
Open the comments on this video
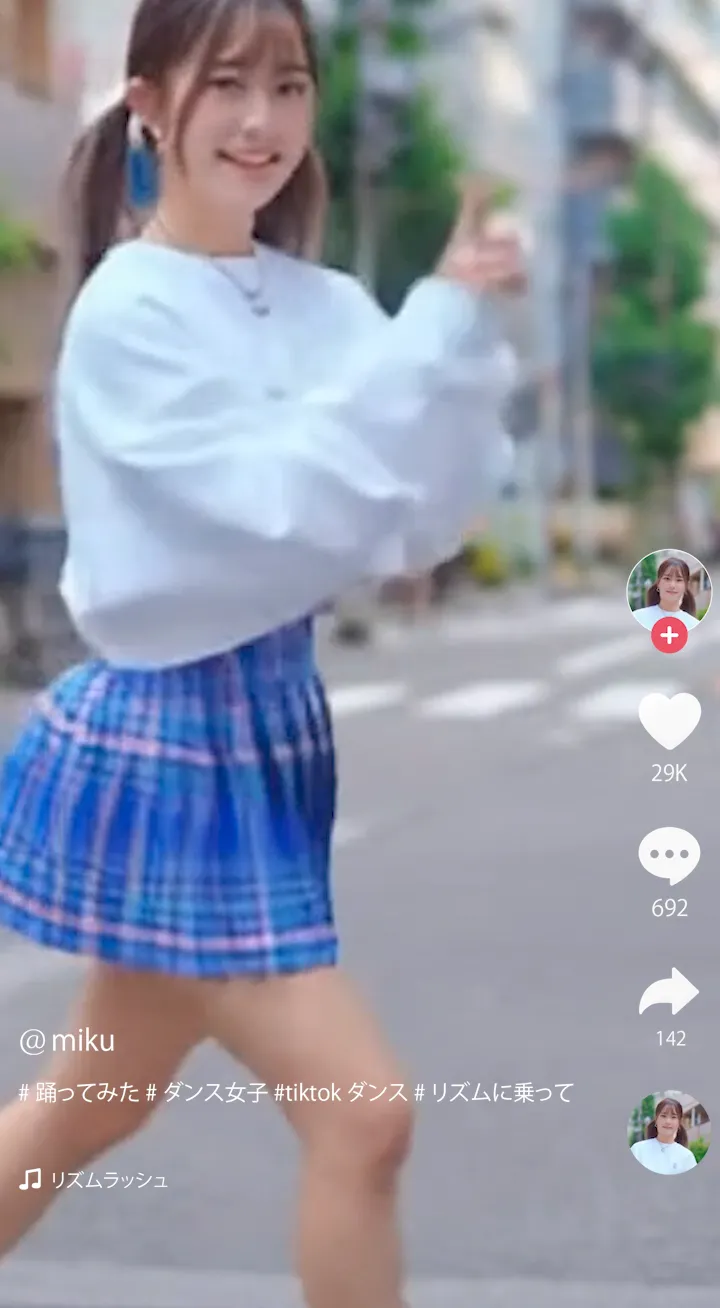point(669,855)
